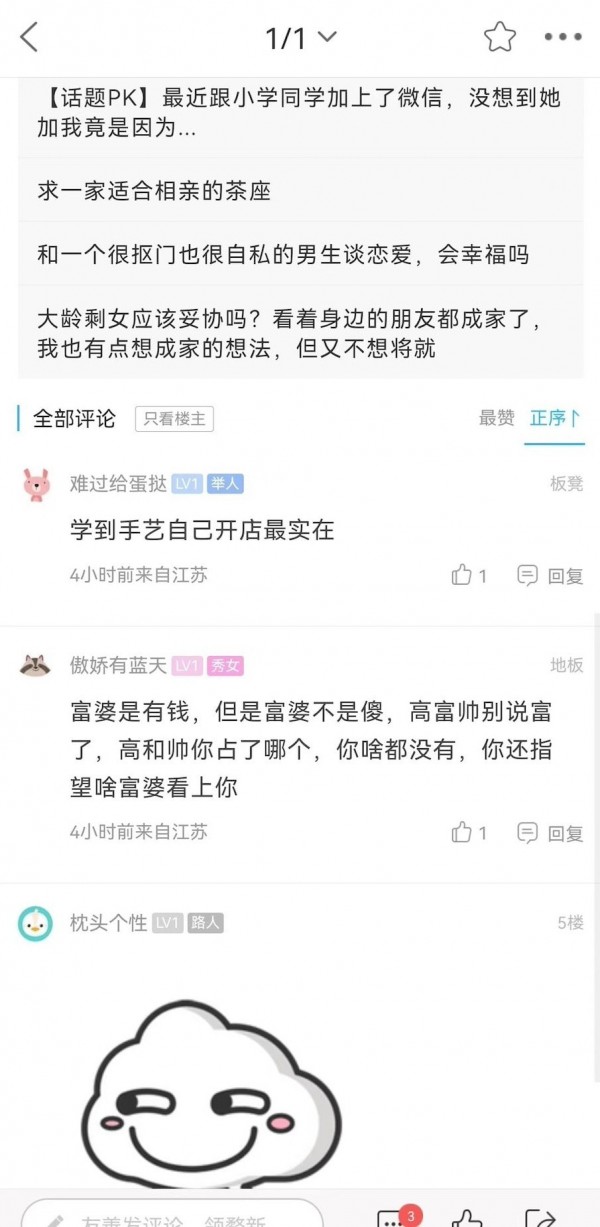This screenshot has width=600, height=1227.
Task: Toggle the 正序 comment order
Action: pyautogui.click(x=555, y=419)
